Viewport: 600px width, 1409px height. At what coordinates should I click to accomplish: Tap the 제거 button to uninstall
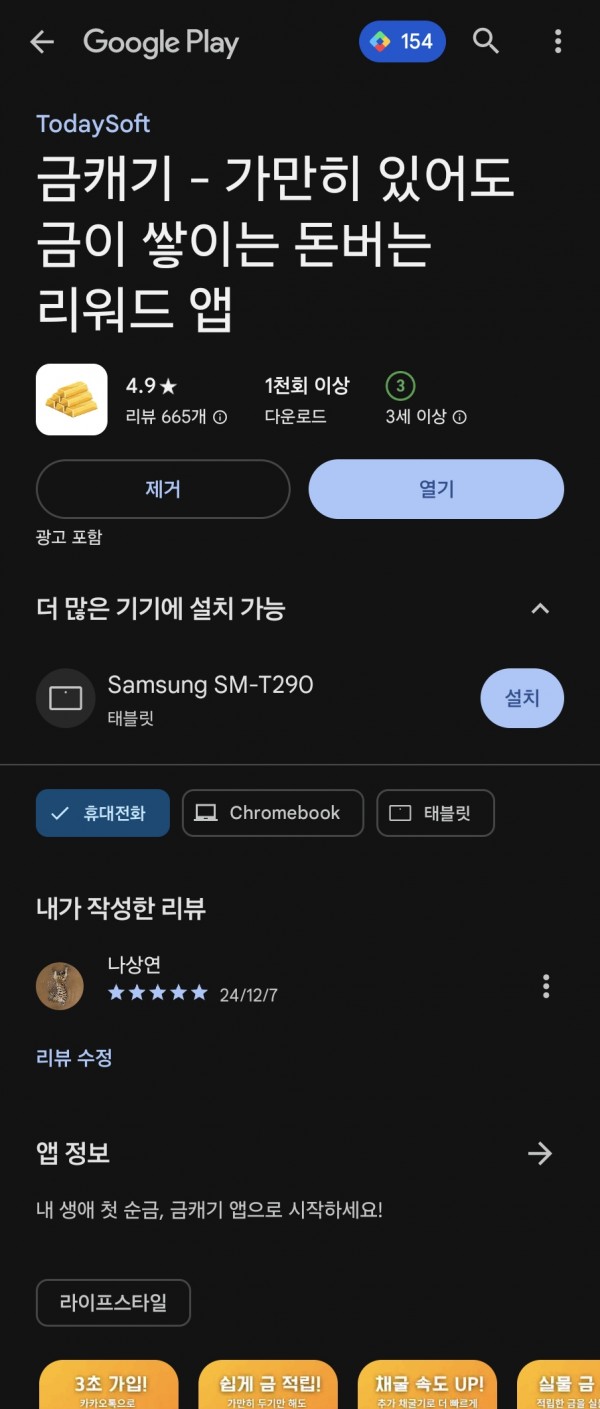163,489
